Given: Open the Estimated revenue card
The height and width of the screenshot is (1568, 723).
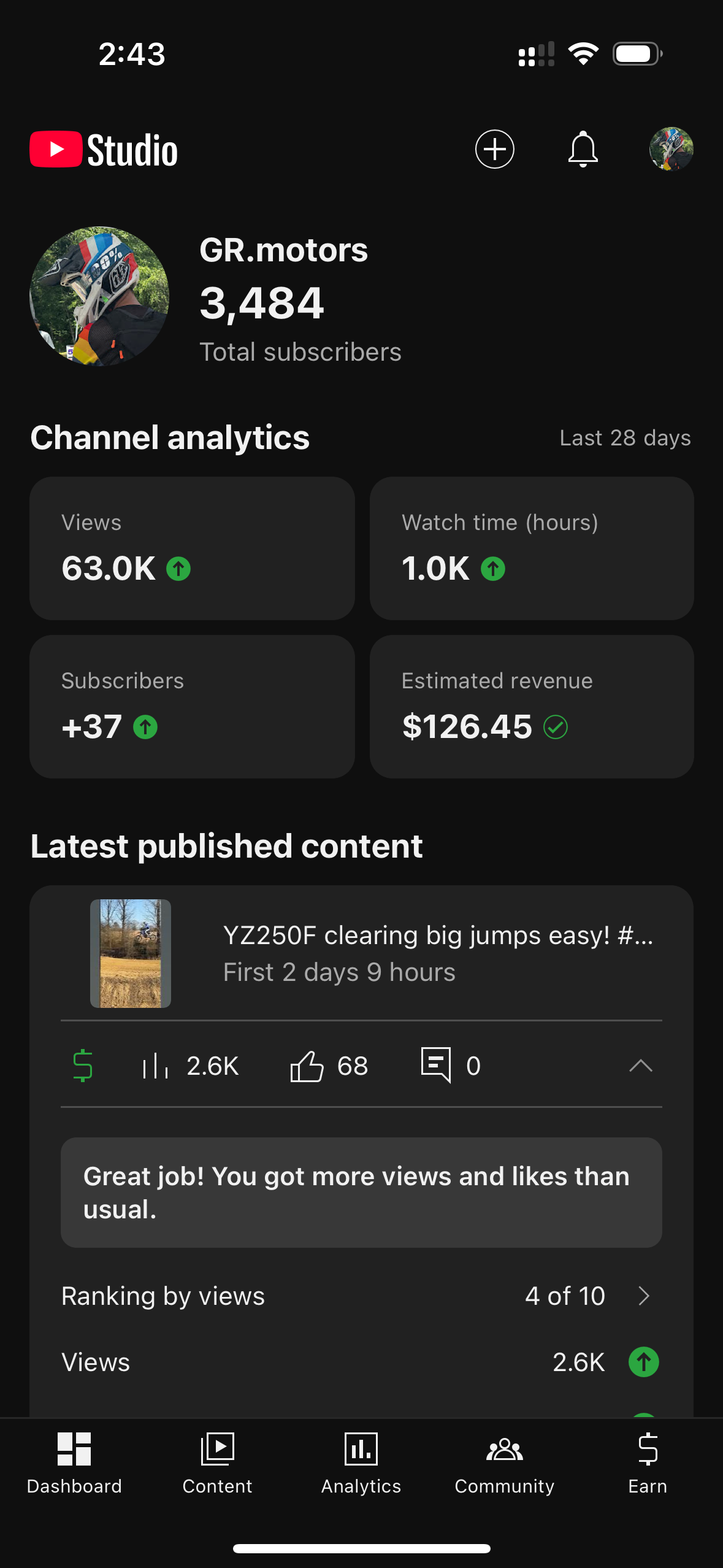Looking at the screenshot, I should pyautogui.click(x=532, y=707).
